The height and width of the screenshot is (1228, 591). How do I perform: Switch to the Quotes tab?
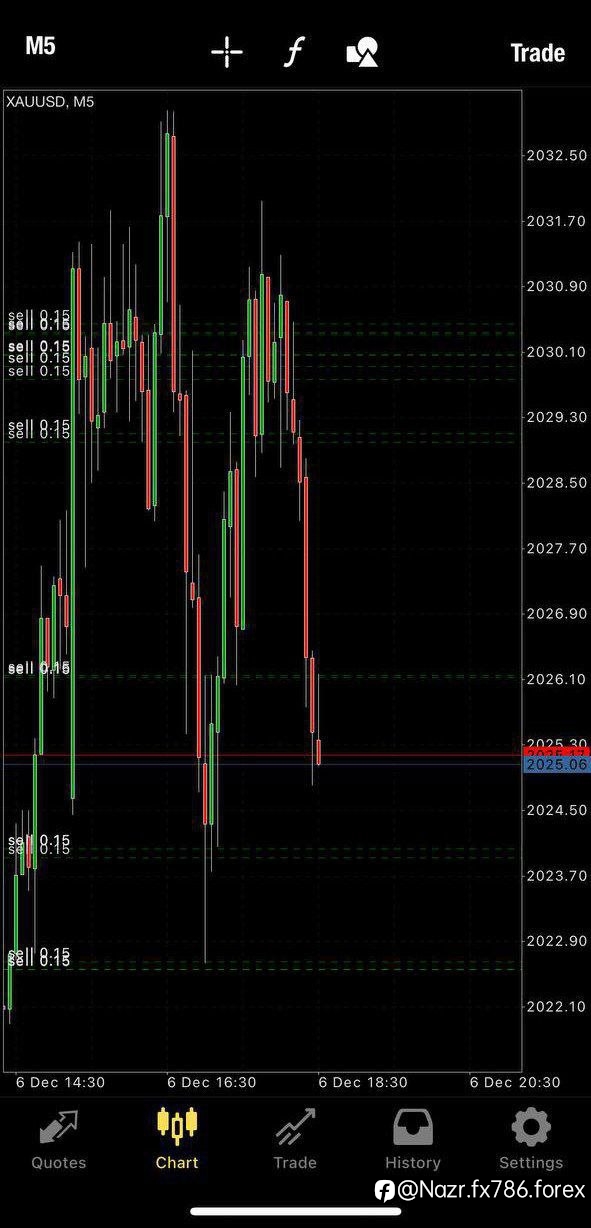tap(58, 1140)
